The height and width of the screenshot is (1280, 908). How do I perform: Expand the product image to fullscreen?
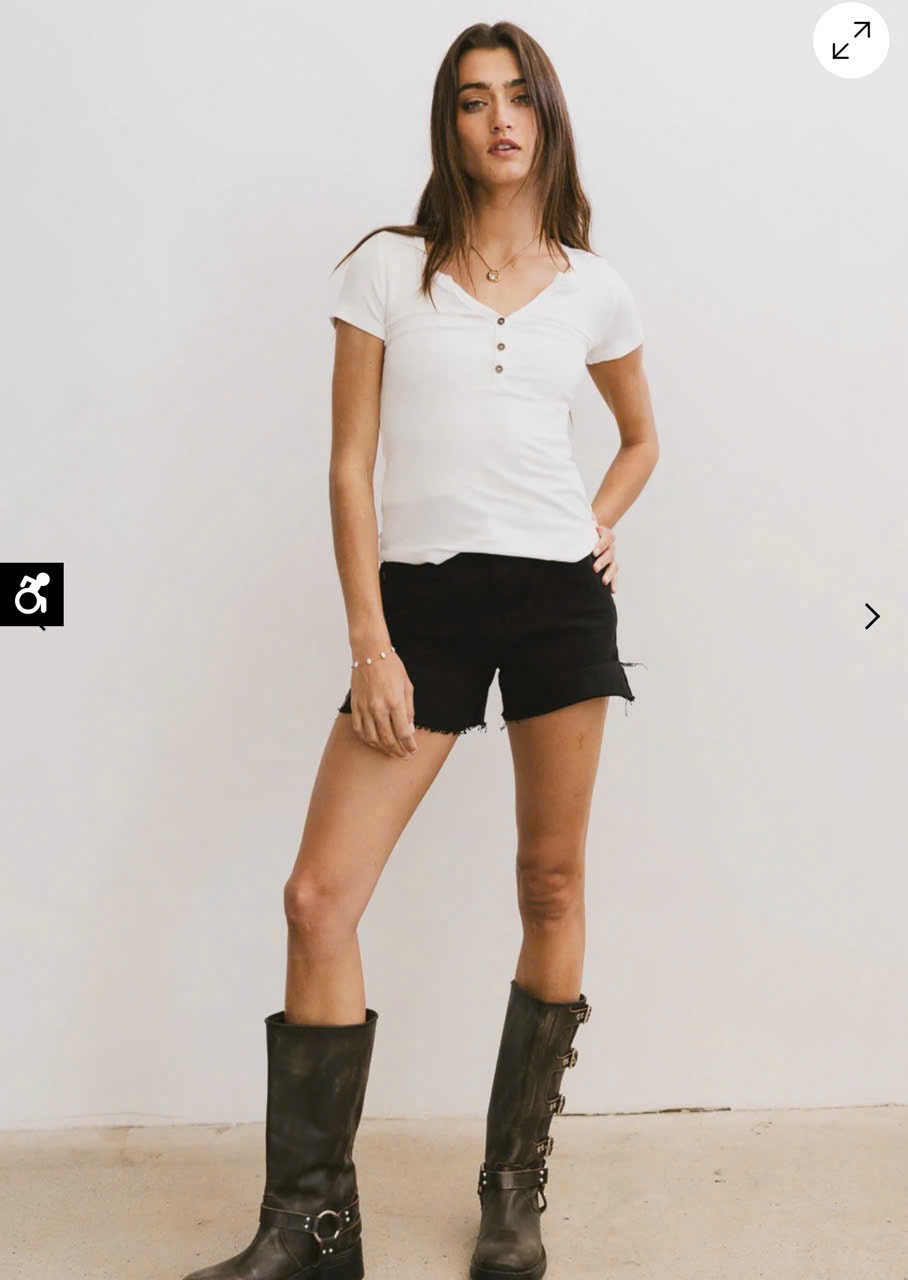pos(850,41)
